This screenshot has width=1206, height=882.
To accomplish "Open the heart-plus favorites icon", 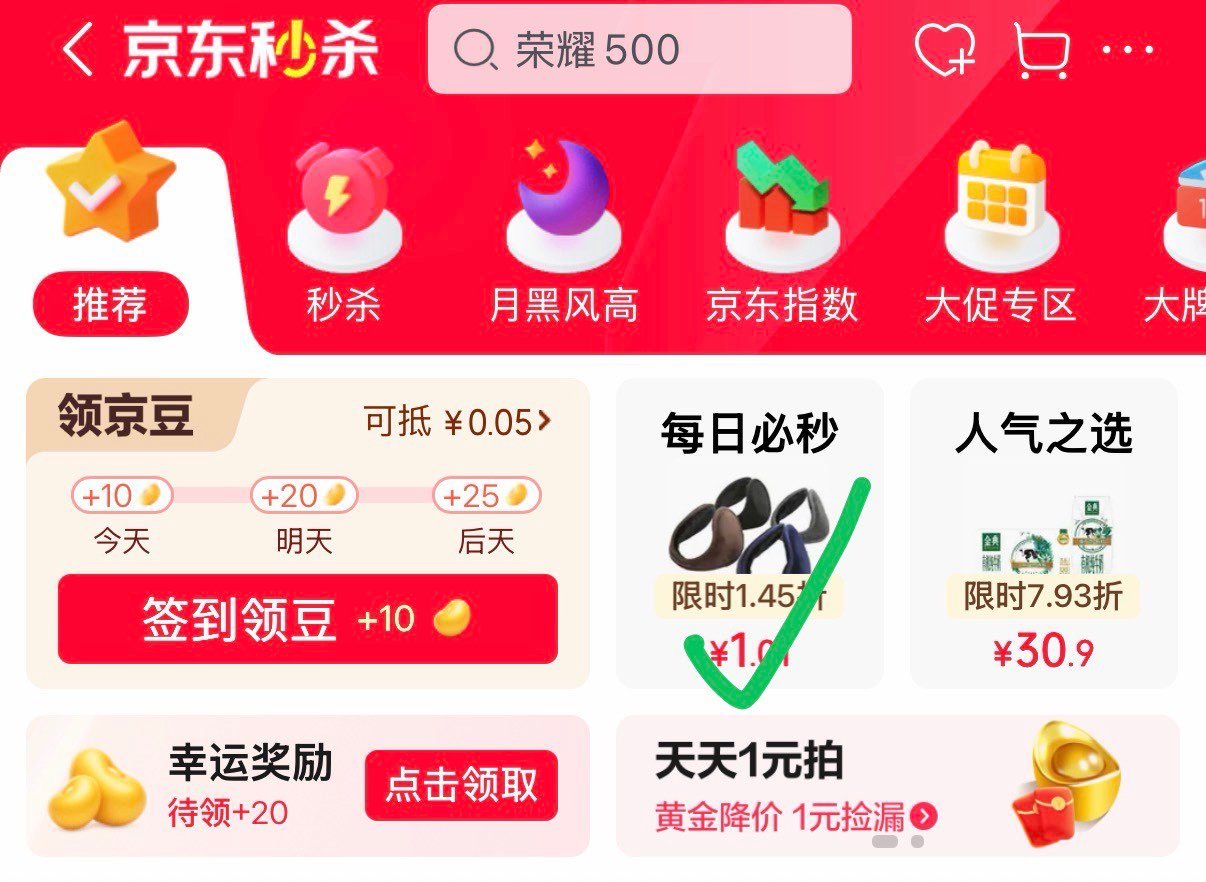I will pyautogui.click(x=945, y=50).
